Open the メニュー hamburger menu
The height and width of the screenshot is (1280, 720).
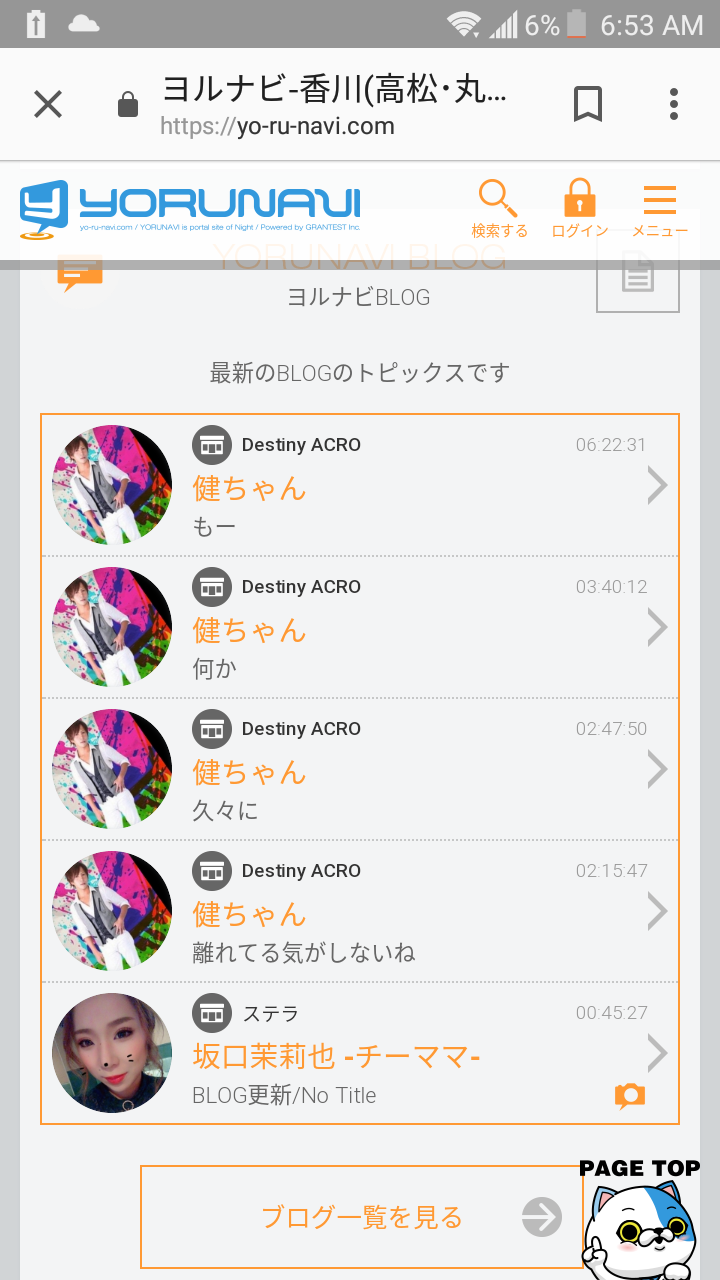660,209
